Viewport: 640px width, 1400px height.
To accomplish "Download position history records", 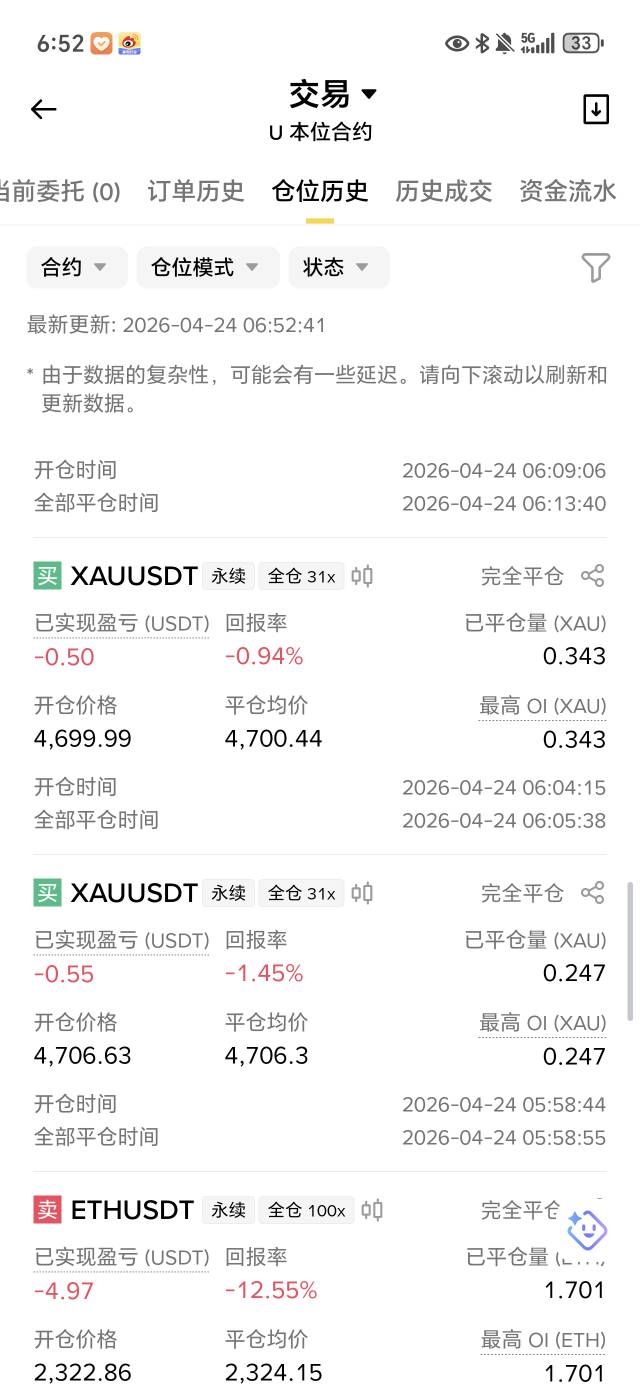I will click(x=595, y=109).
